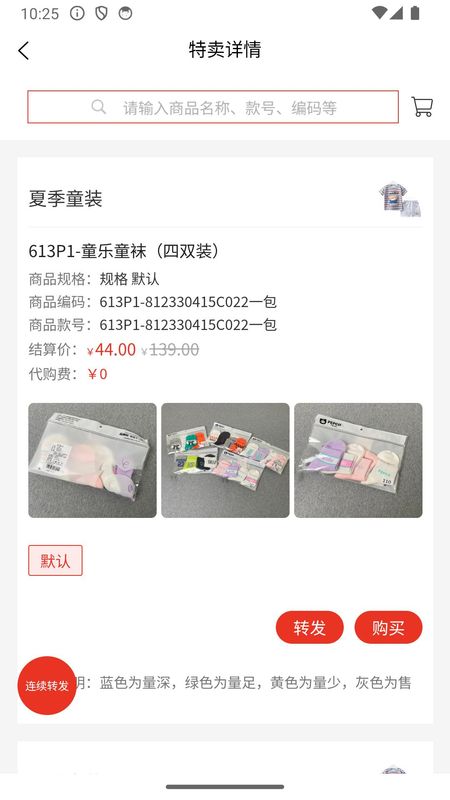The image size is (450, 800).
Task: Tap the 连续转发 floating button
Action: click(47, 685)
